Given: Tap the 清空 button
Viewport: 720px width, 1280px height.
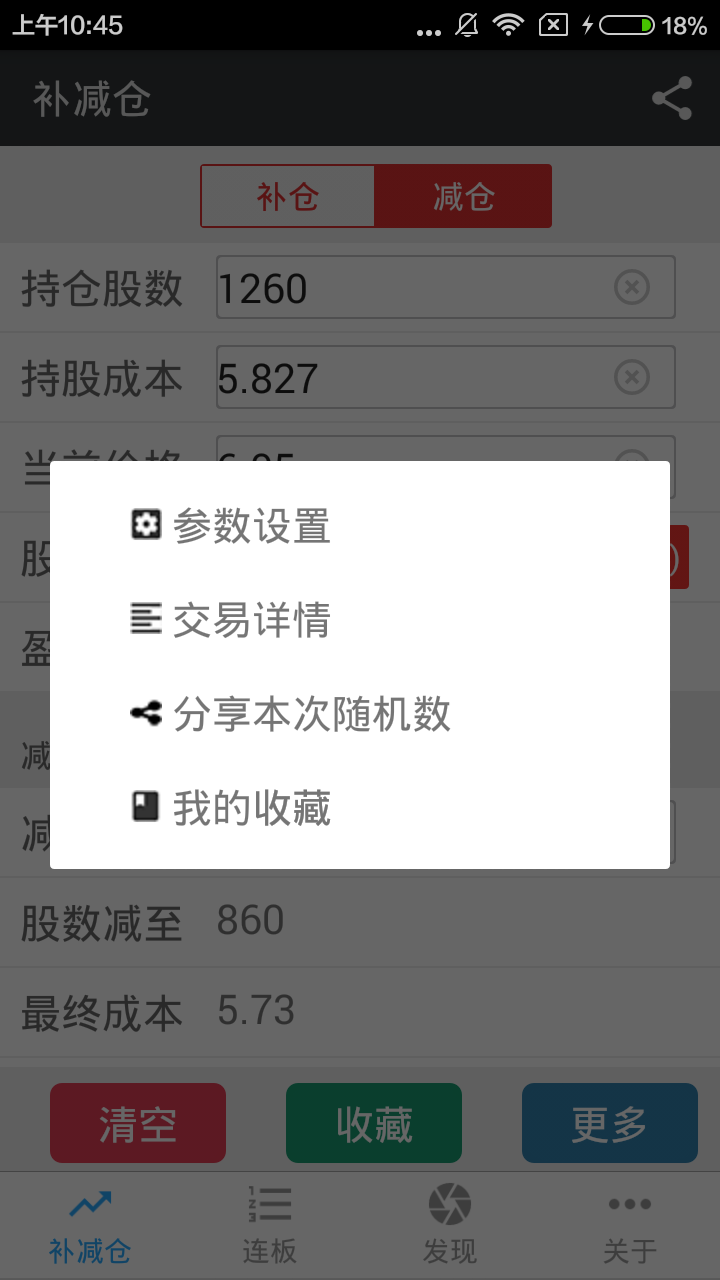Looking at the screenshot, I should coord(138,1124).
